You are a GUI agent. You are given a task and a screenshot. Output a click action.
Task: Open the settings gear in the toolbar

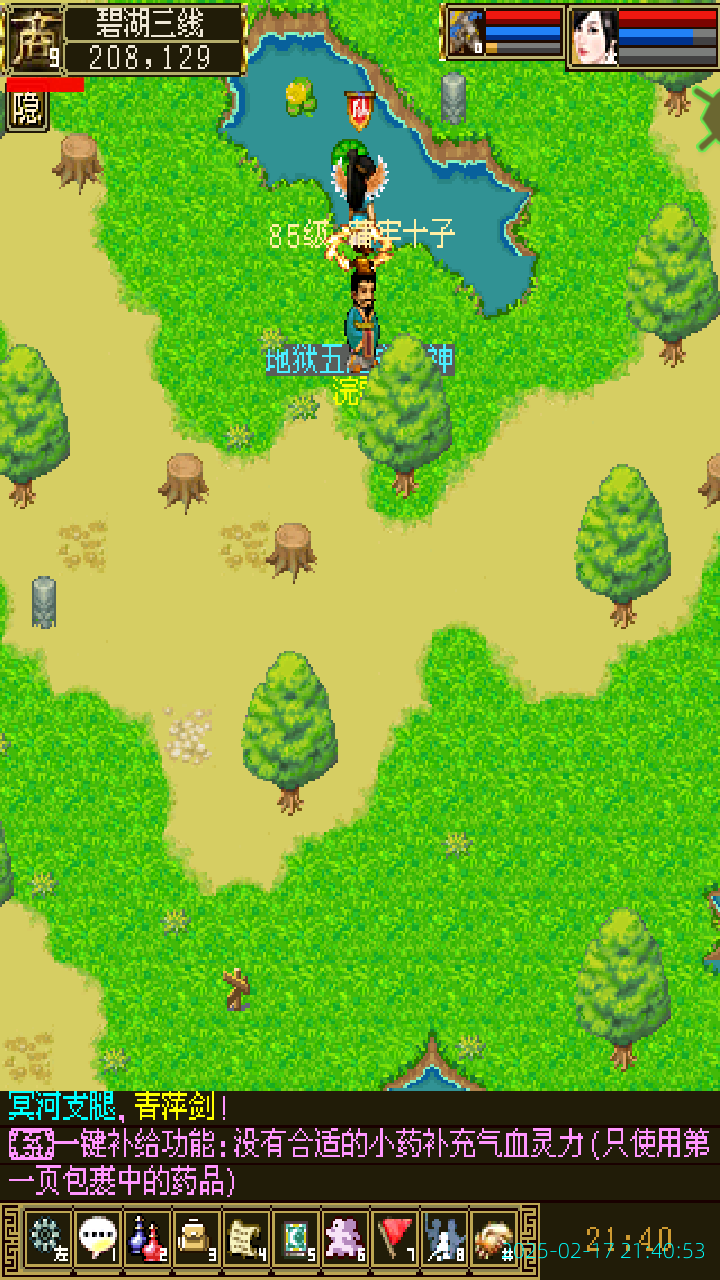47,1240
